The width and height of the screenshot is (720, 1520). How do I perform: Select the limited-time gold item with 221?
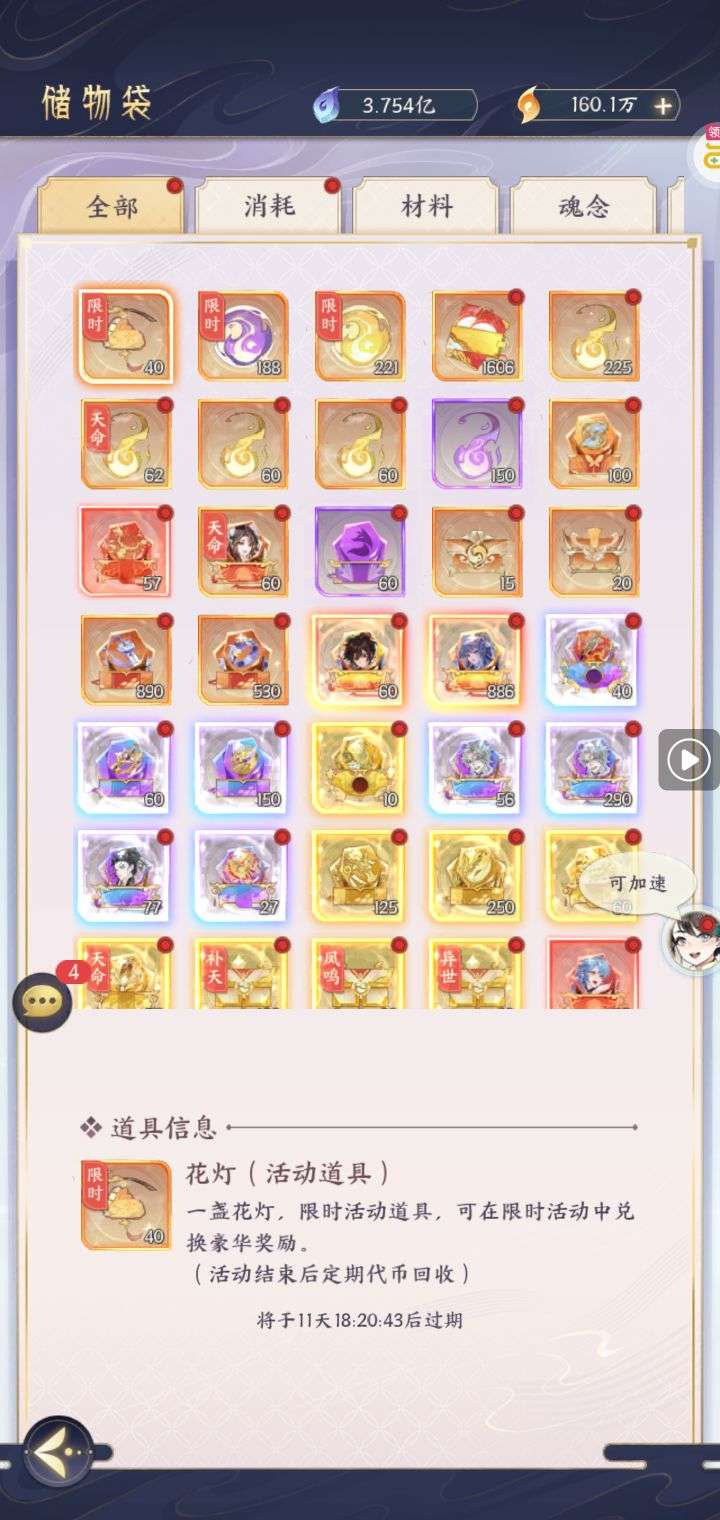(359, 336)
